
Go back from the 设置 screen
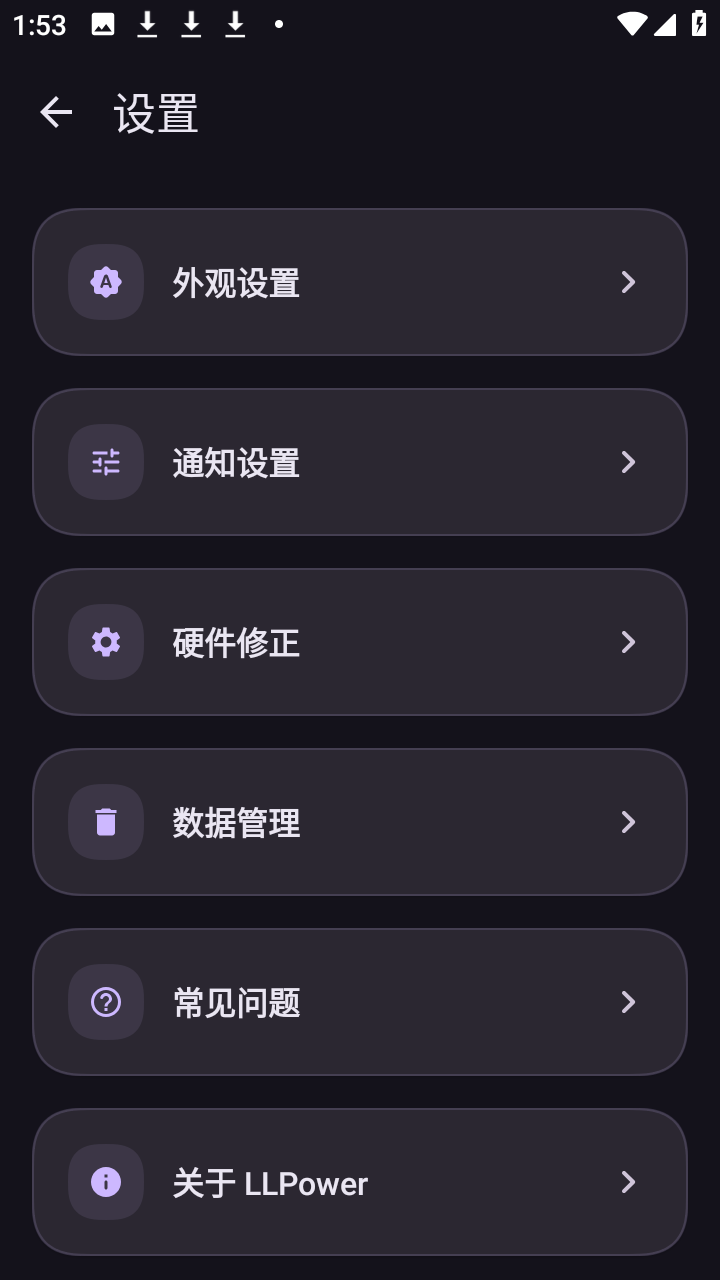pyautogui.click(x=56, y=113)
